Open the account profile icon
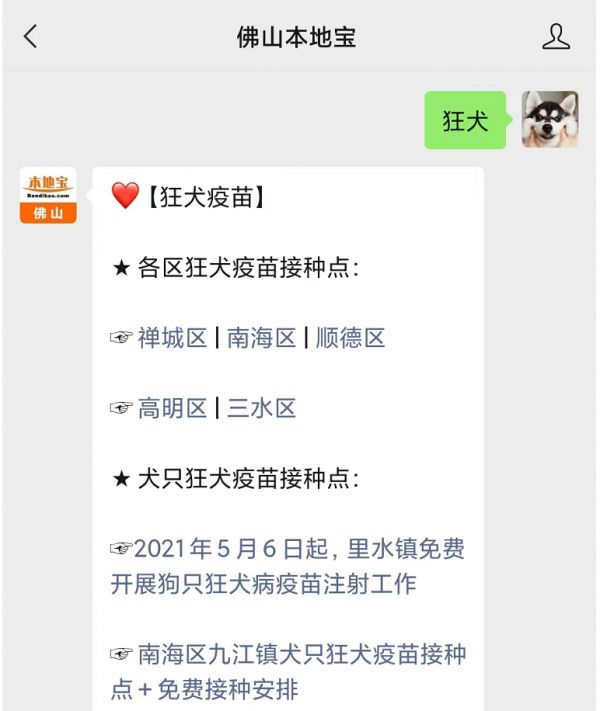Viewport: 600px width, 711px height. [555, 37]
